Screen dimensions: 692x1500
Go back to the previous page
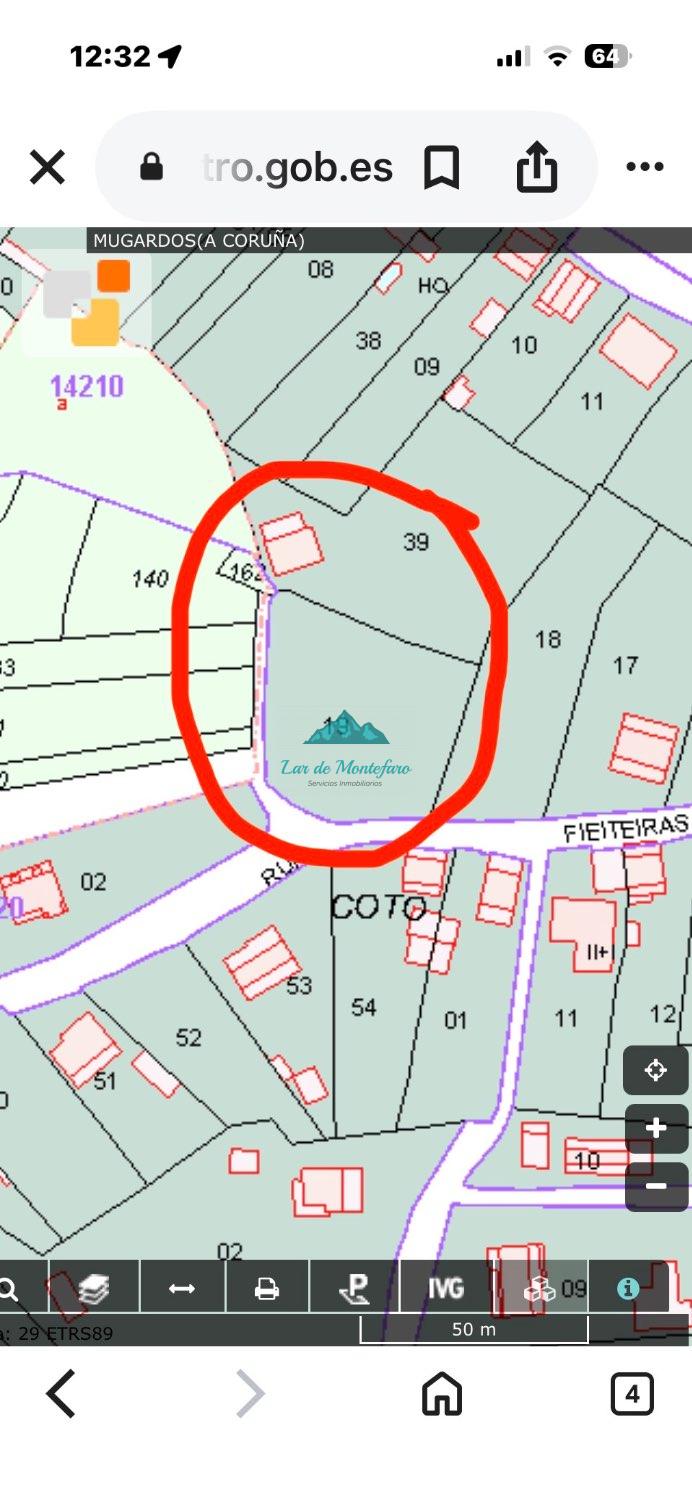point(62,1394)
